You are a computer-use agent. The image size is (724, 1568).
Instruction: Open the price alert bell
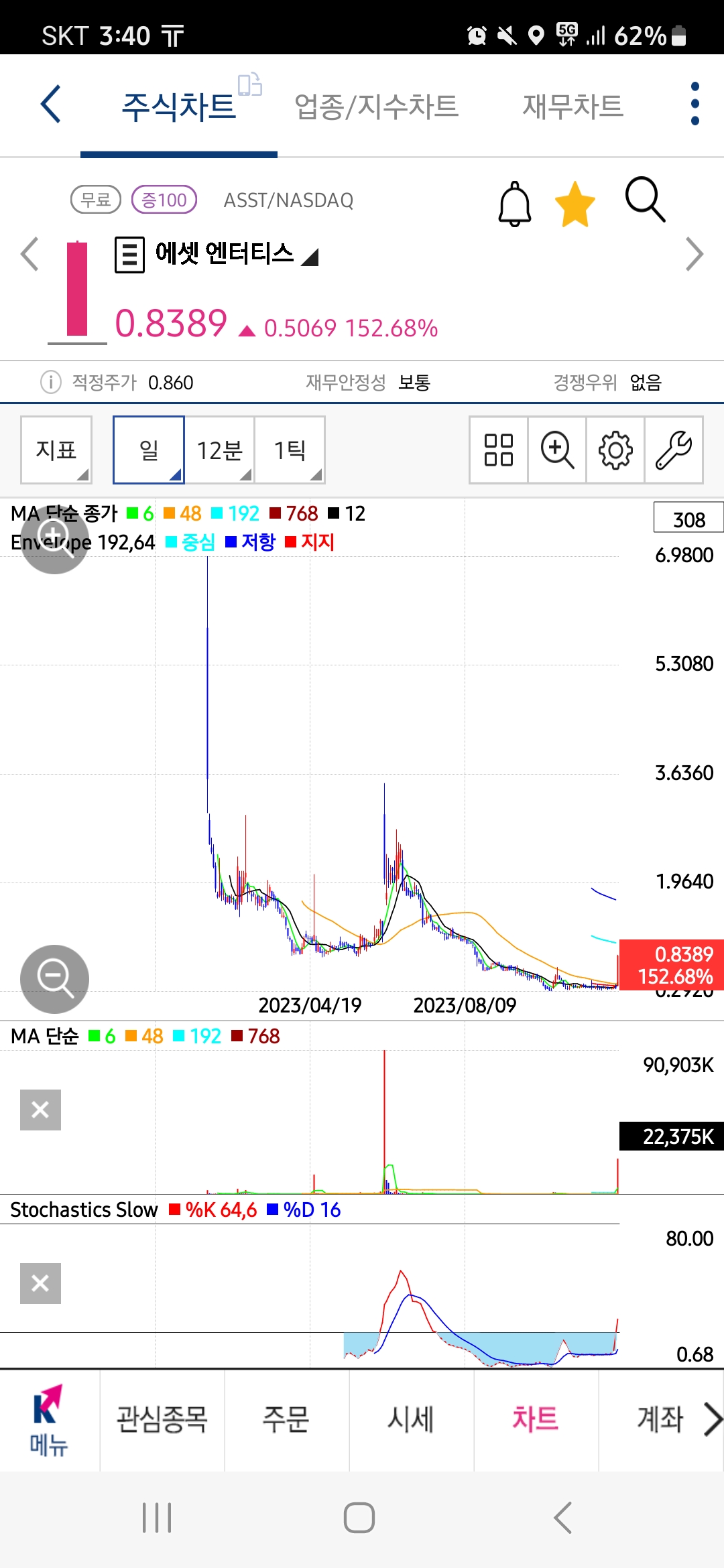click(x=514, y=204)
